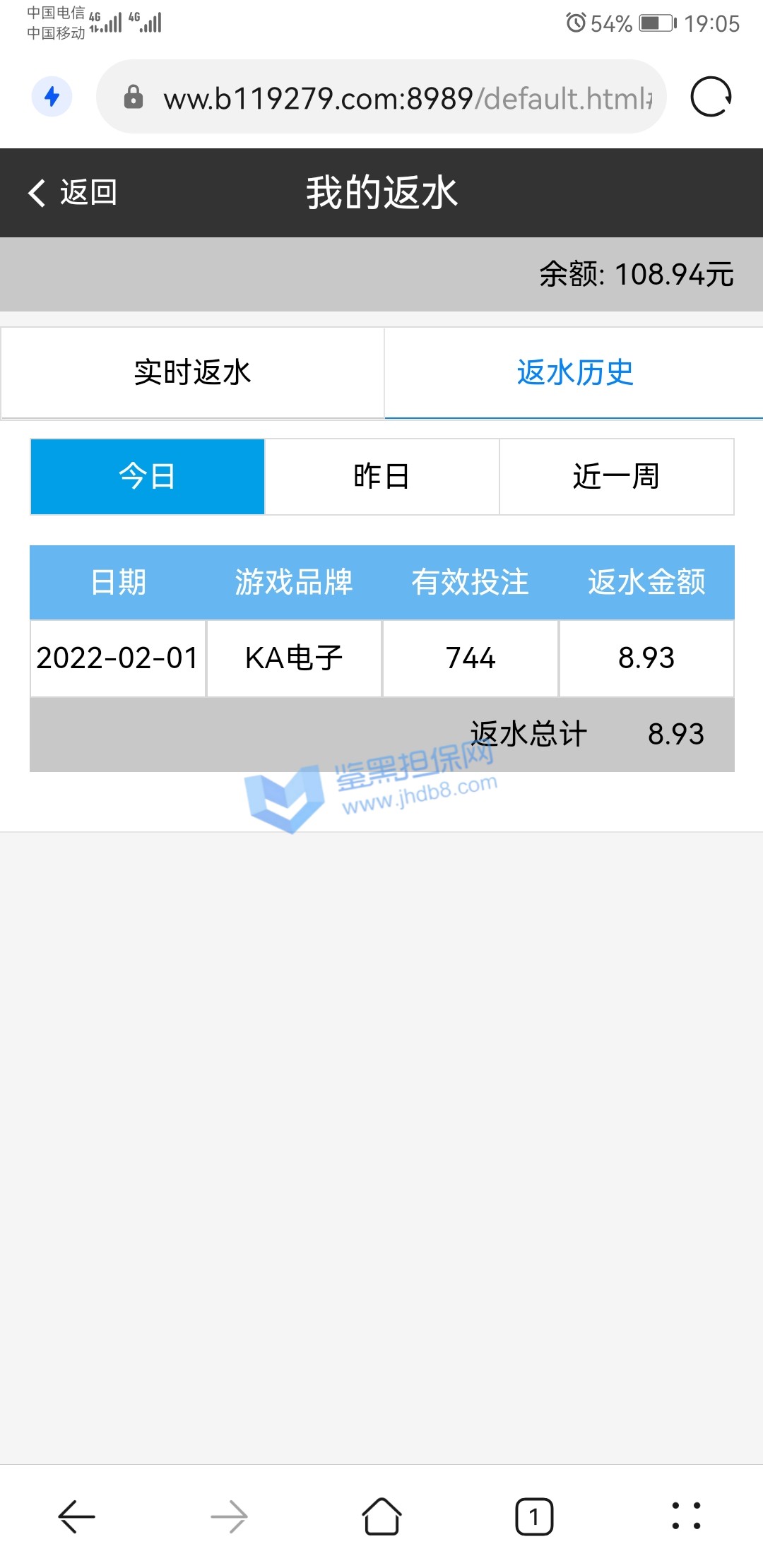Go to the browser home page
This screenshot has width=763, height=1568.
[x=381, y=1516]
